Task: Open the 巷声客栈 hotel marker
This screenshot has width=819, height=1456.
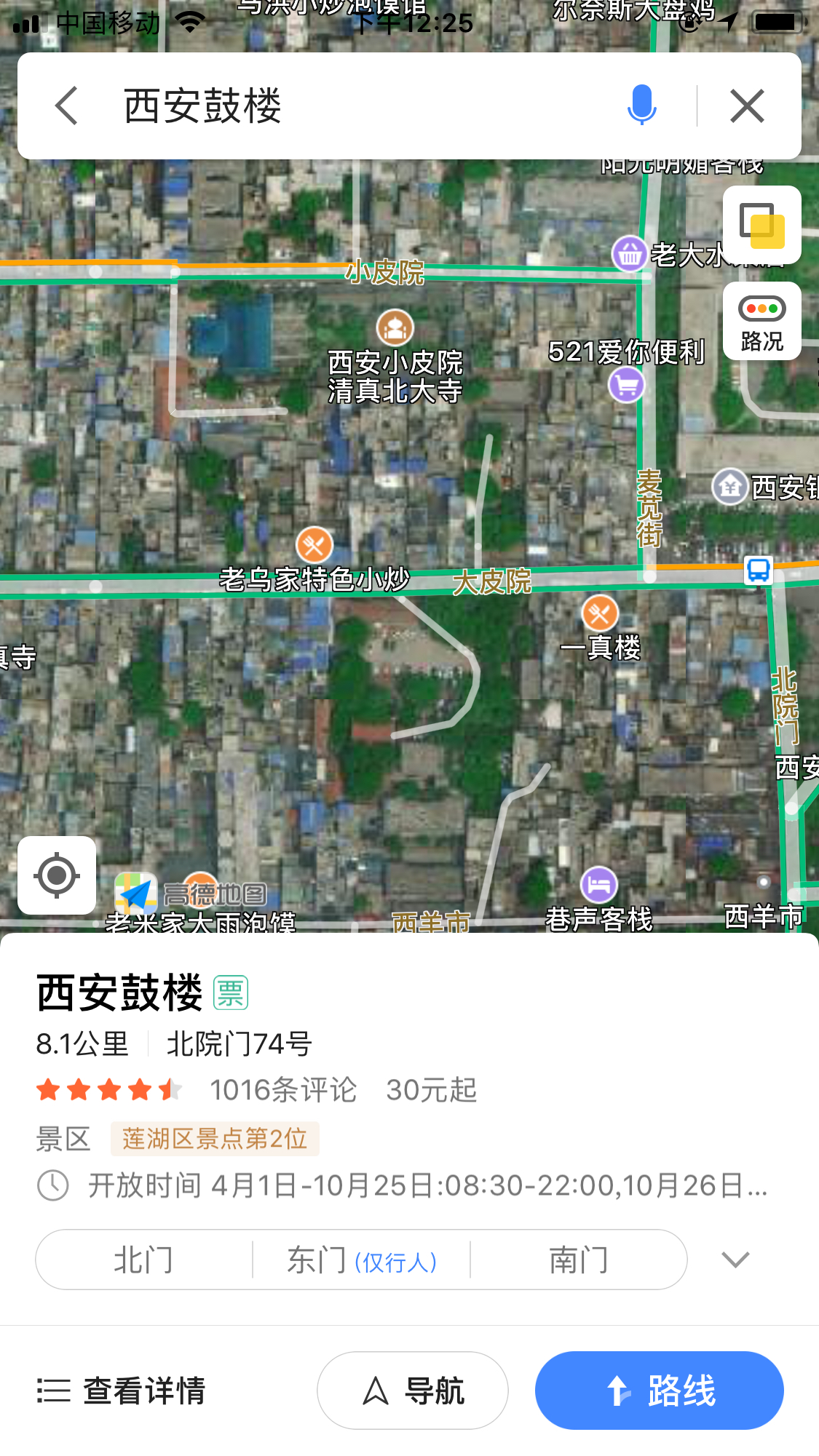Action: click(598, 886)
